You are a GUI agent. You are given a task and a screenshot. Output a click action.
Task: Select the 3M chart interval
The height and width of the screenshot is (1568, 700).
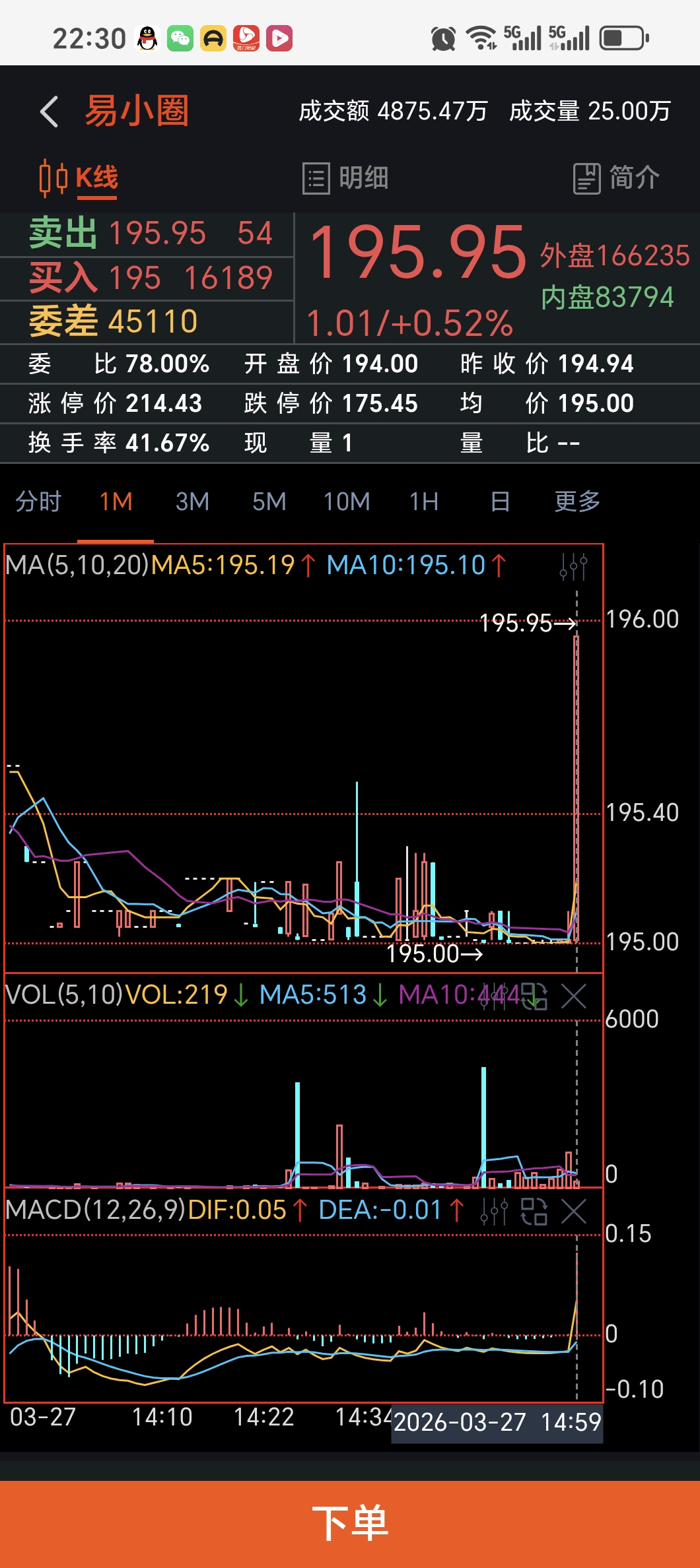click(x=192, y=502)
